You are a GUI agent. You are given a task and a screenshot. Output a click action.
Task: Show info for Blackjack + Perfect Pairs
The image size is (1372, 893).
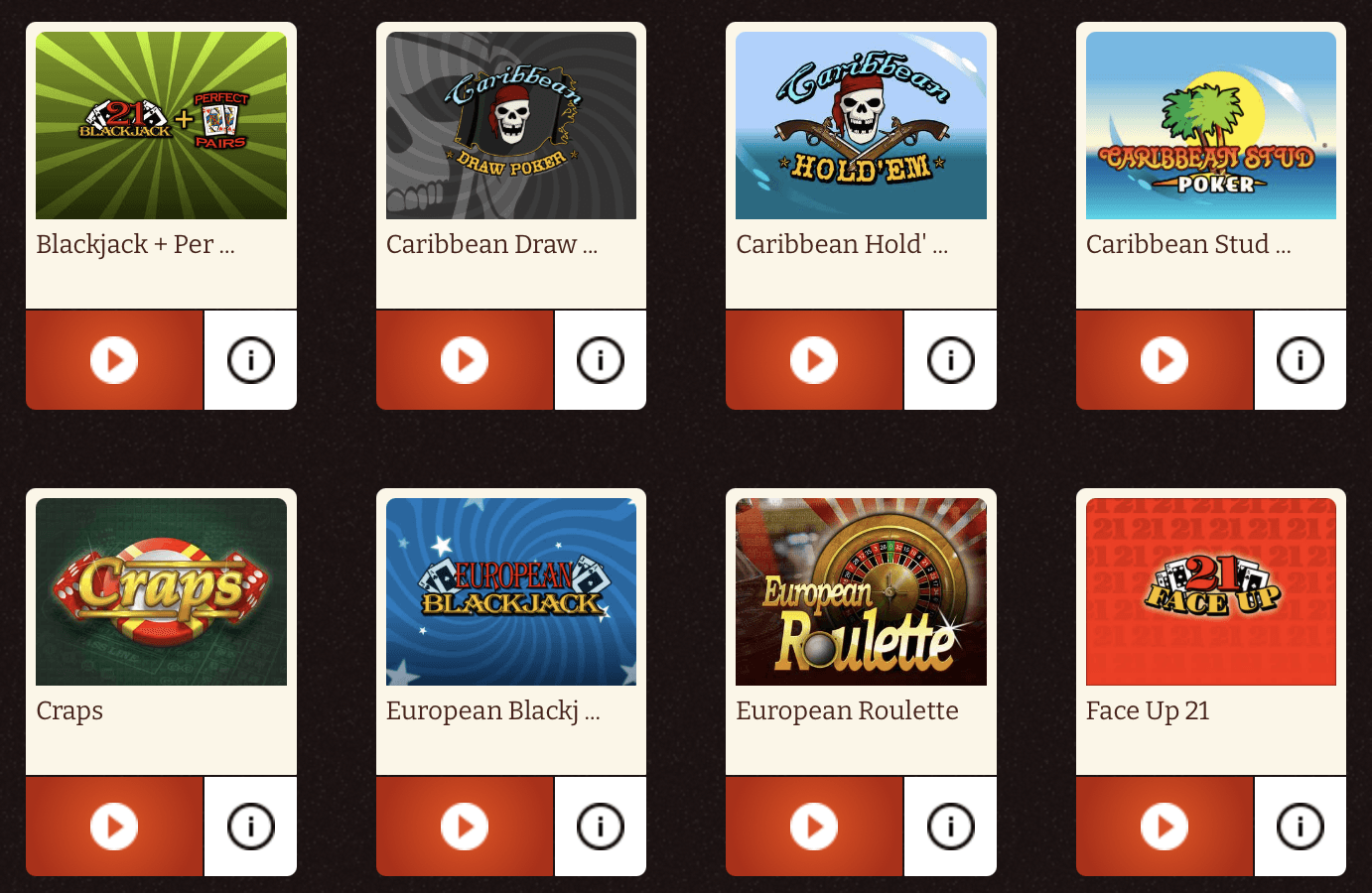[x=250, y=360]
